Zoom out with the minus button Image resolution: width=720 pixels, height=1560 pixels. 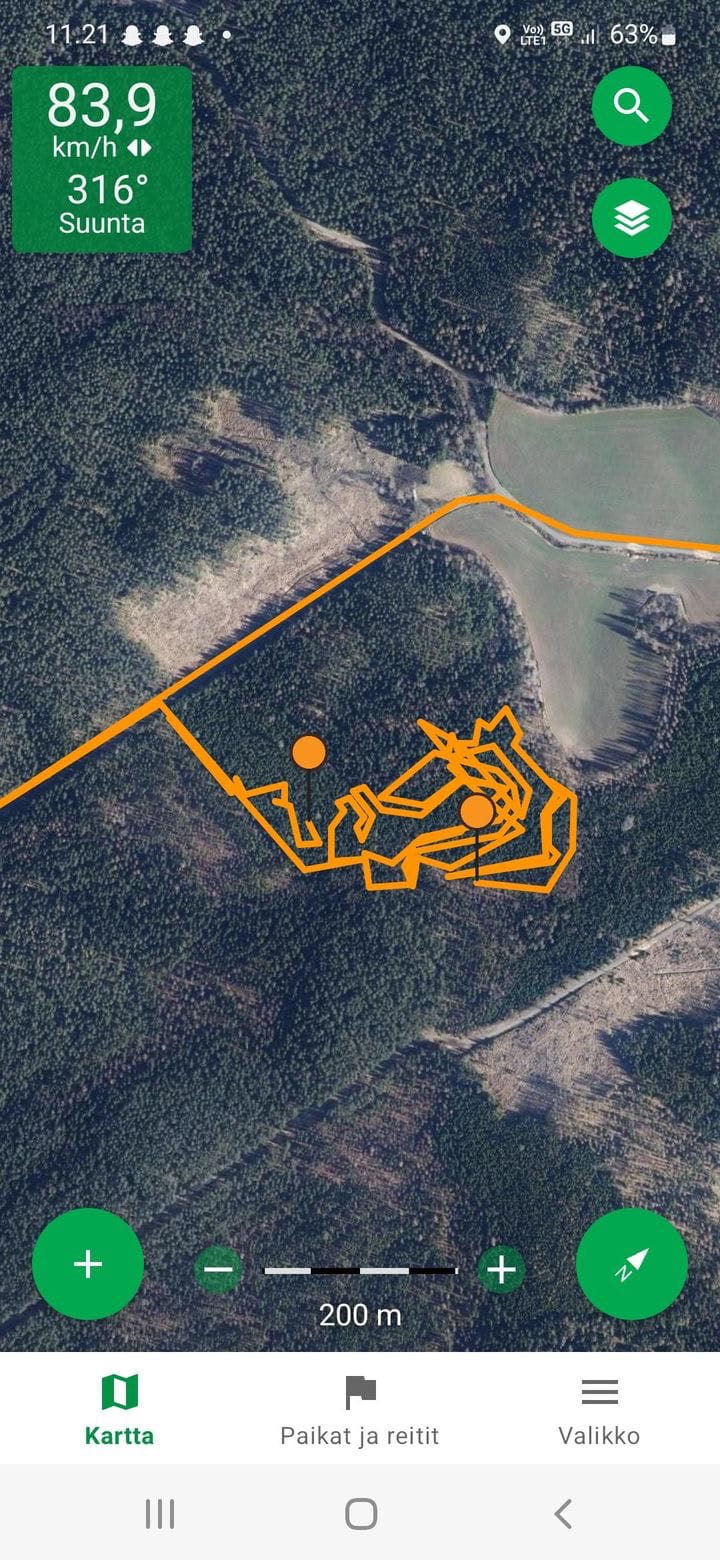[x=218, y=1270]
